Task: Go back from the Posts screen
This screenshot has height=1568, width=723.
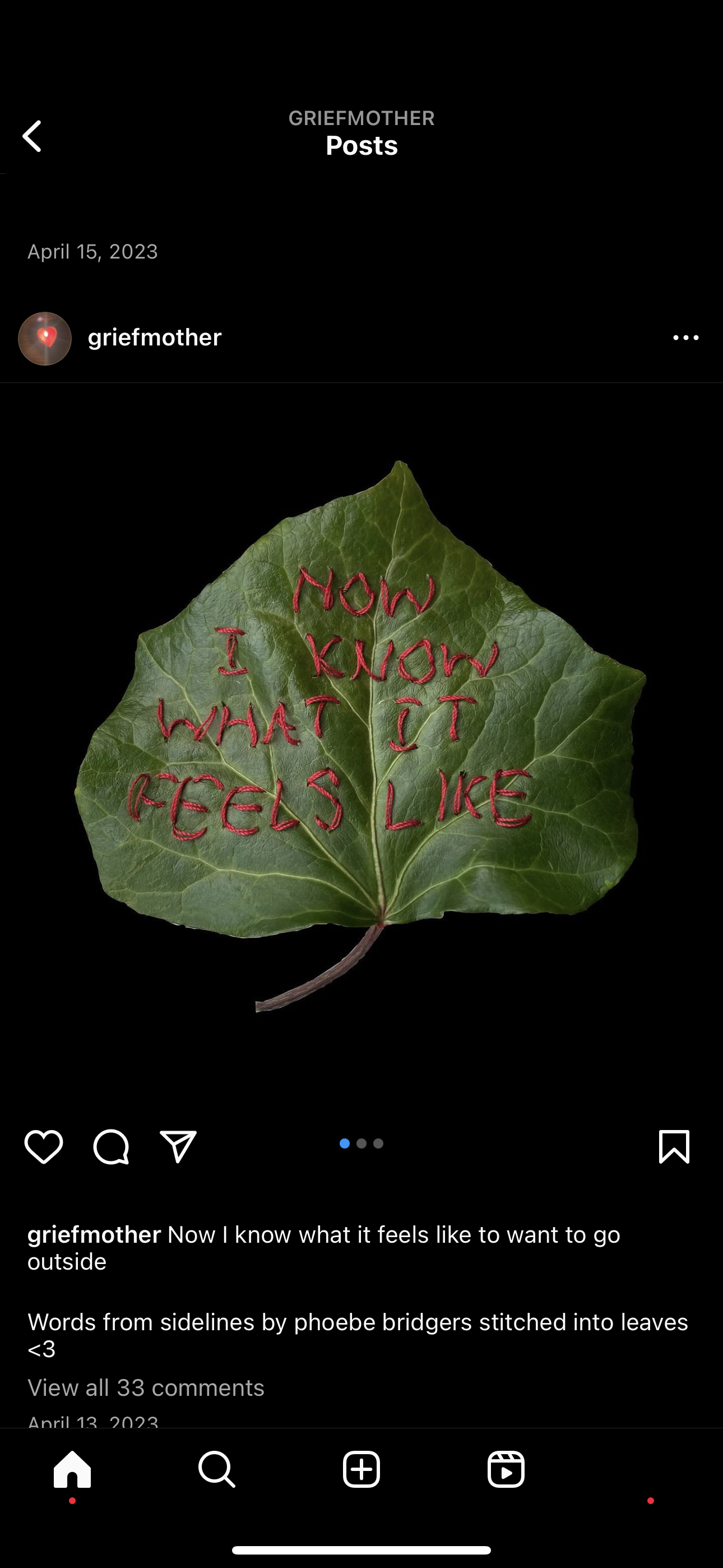Action: click(x=33, y=136)
